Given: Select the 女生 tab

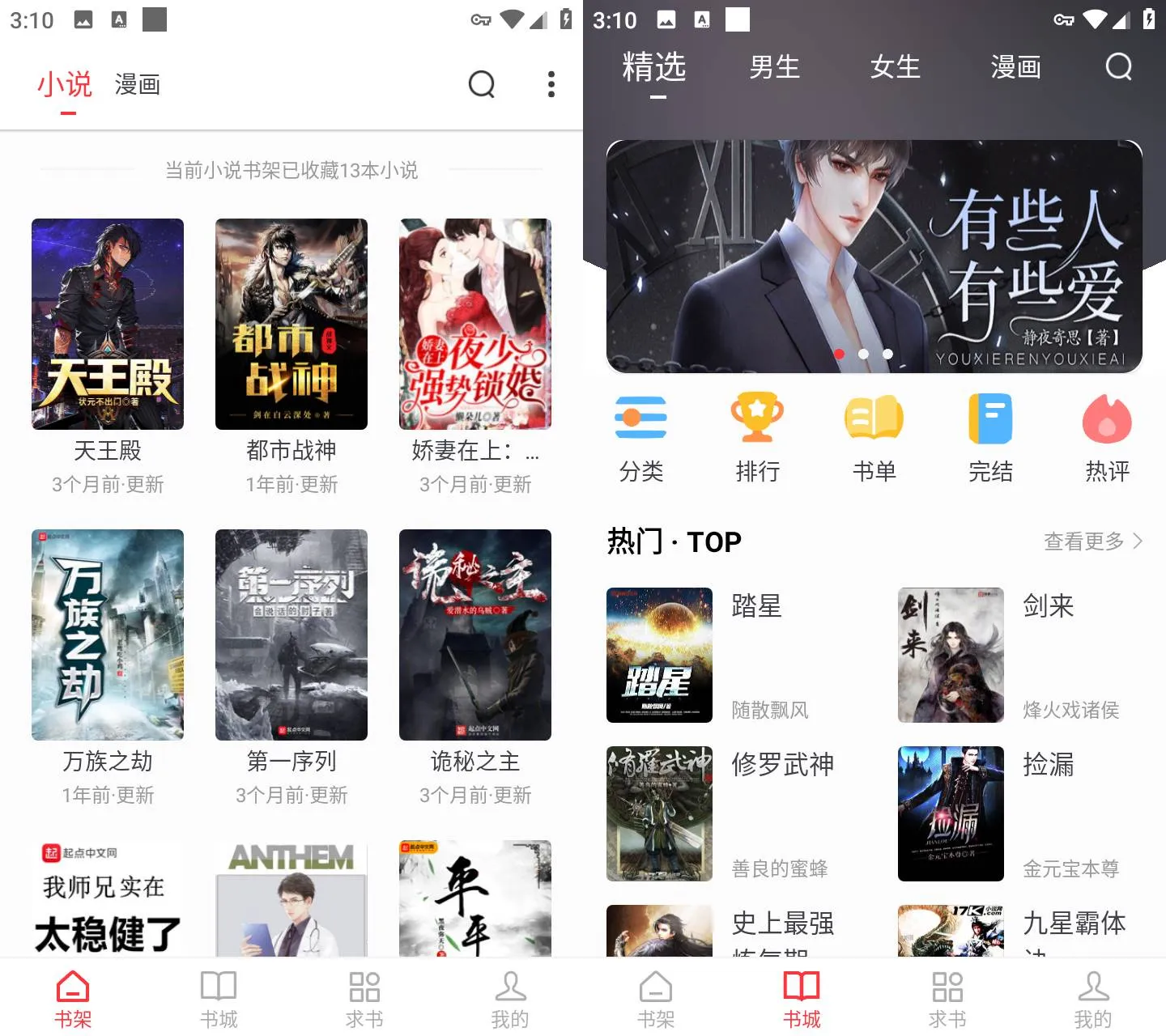Looking at the screenshot, I should pos(895,67).
